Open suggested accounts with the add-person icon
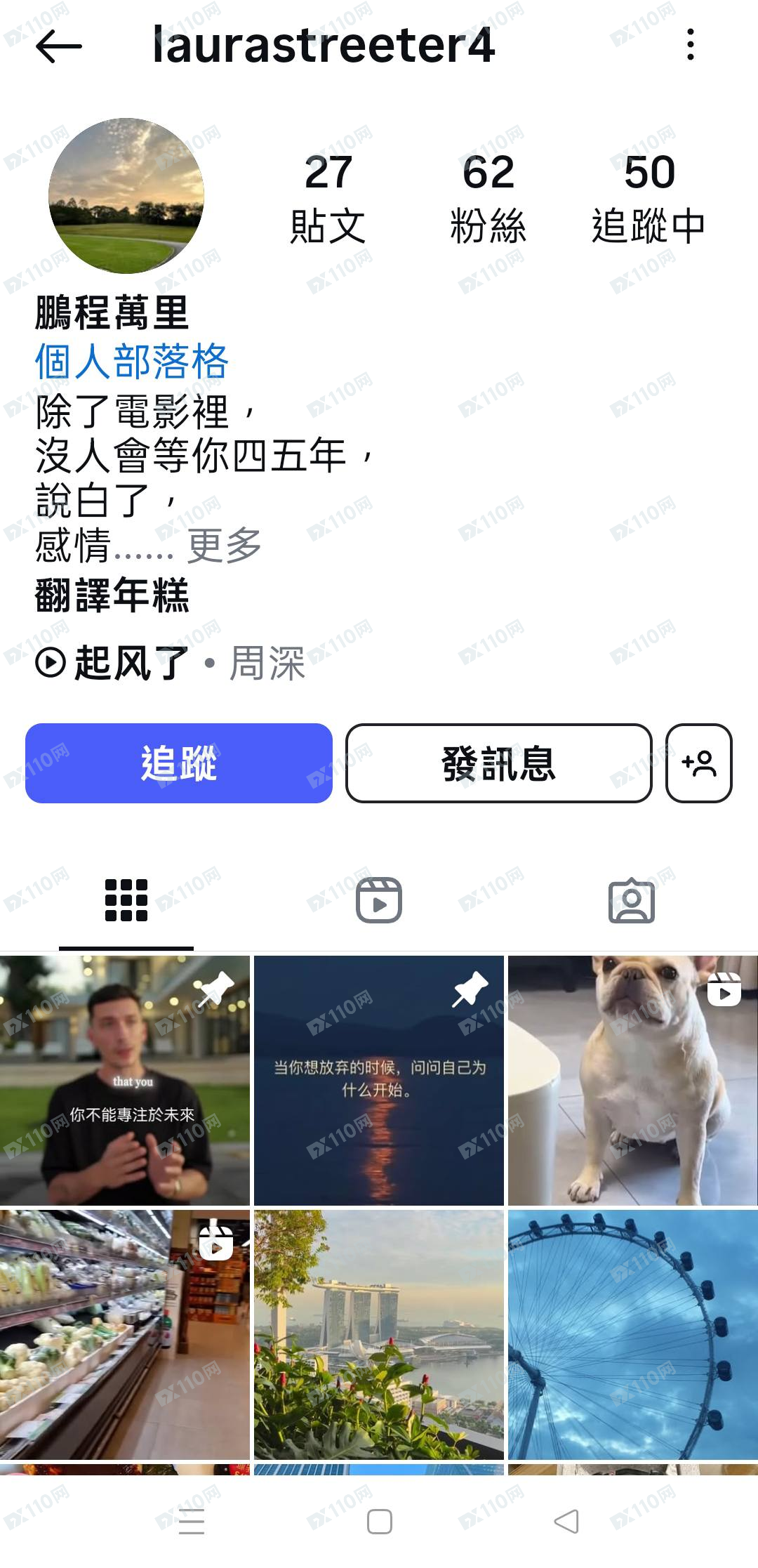 tap(698, 763)
